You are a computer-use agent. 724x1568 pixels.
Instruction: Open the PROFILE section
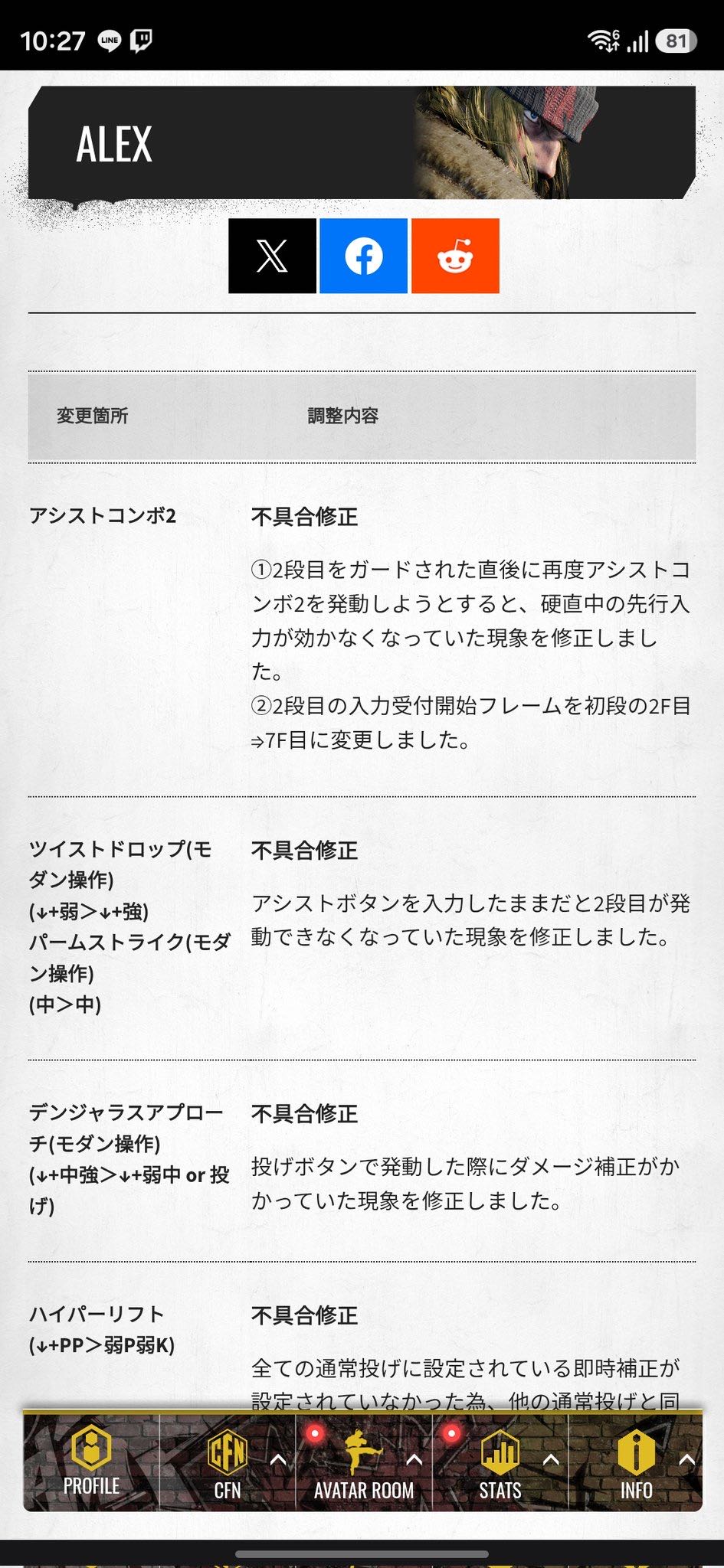91,1462
